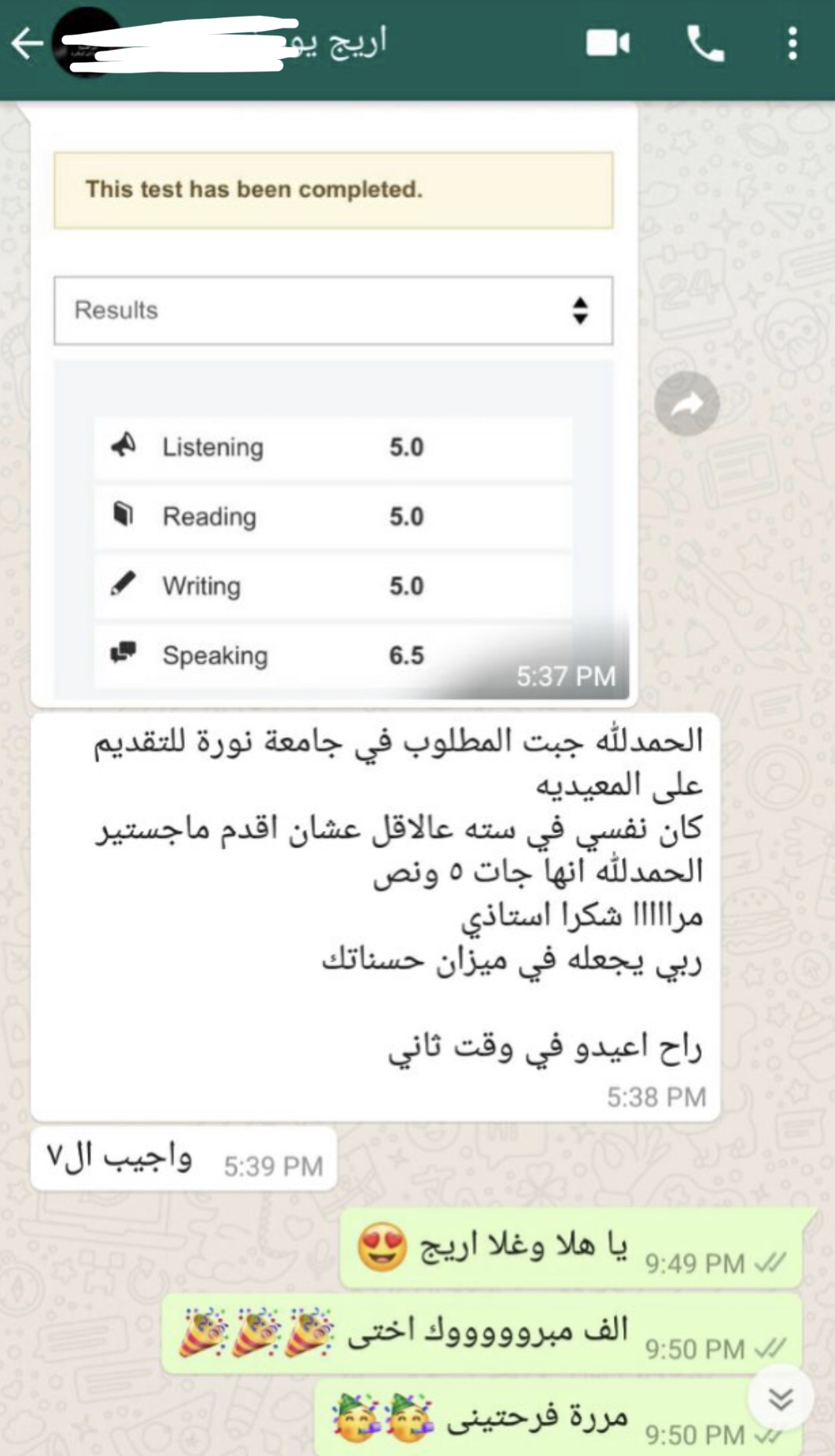835x1456 pixels.
Task: Forward the test results image
Action: (687, 404)
